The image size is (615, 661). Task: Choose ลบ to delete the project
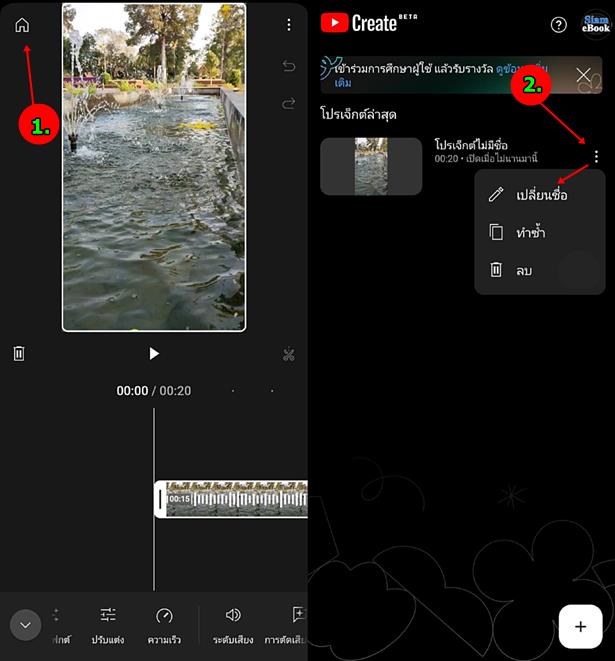click(524, 270)
